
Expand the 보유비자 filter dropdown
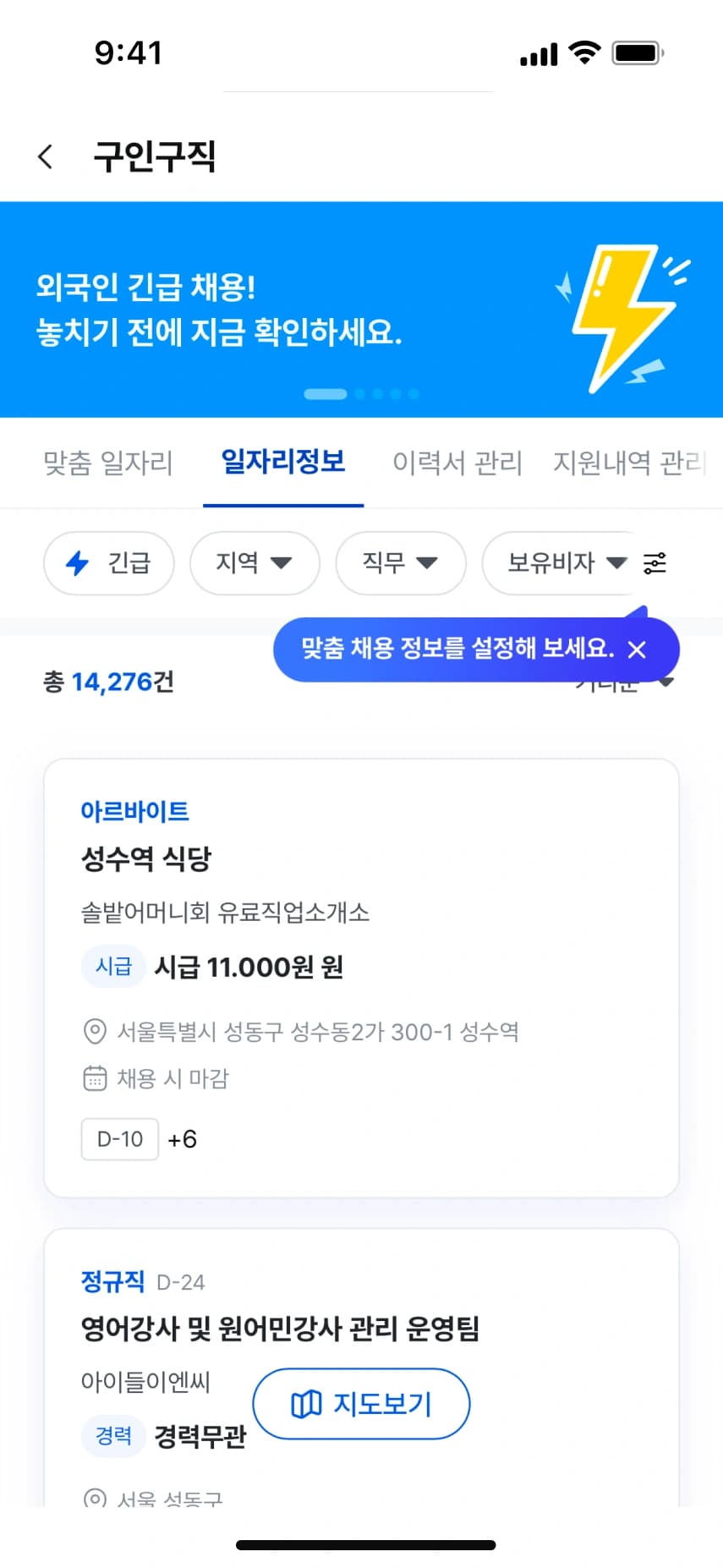pyautogui.click(x=558, y=562)
